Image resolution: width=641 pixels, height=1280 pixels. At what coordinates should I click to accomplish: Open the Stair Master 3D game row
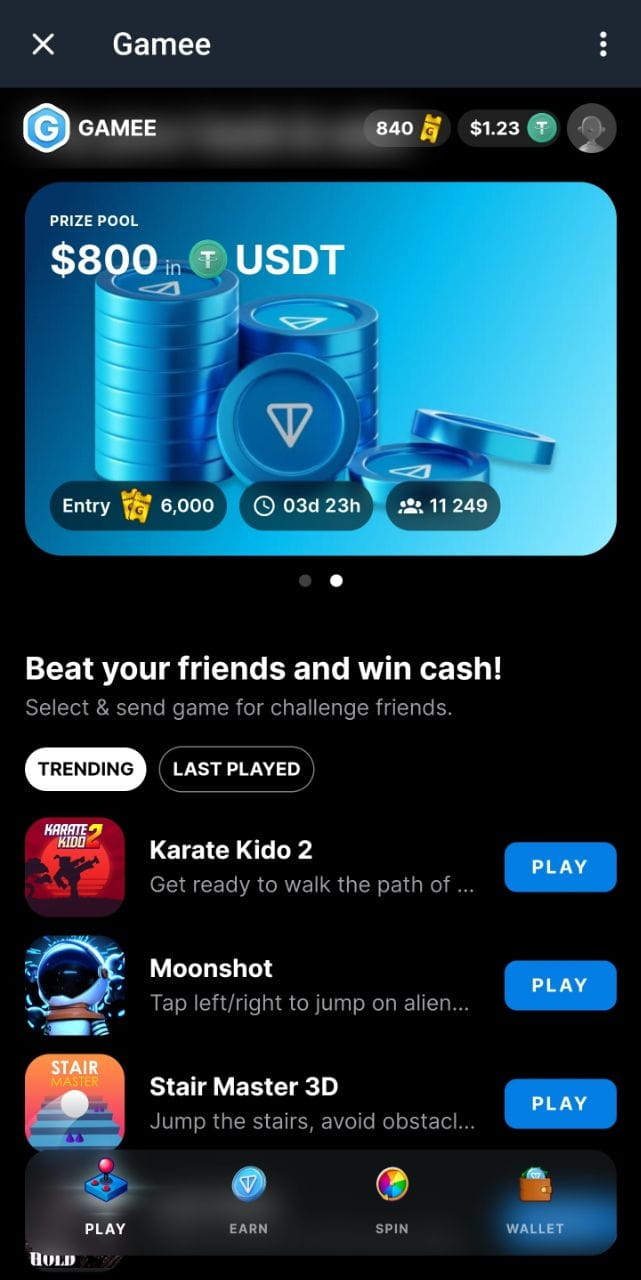click(310, 1103)
